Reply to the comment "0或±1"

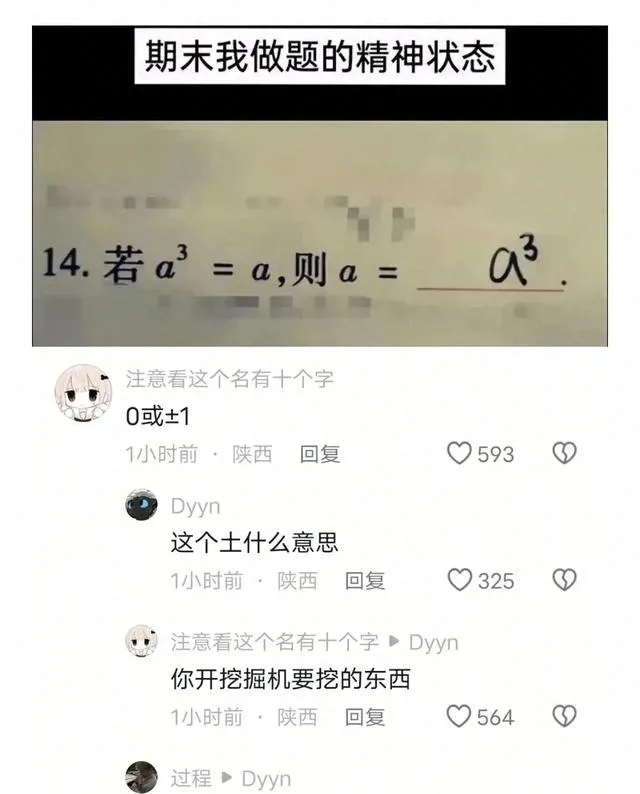(x=320, y=454)
